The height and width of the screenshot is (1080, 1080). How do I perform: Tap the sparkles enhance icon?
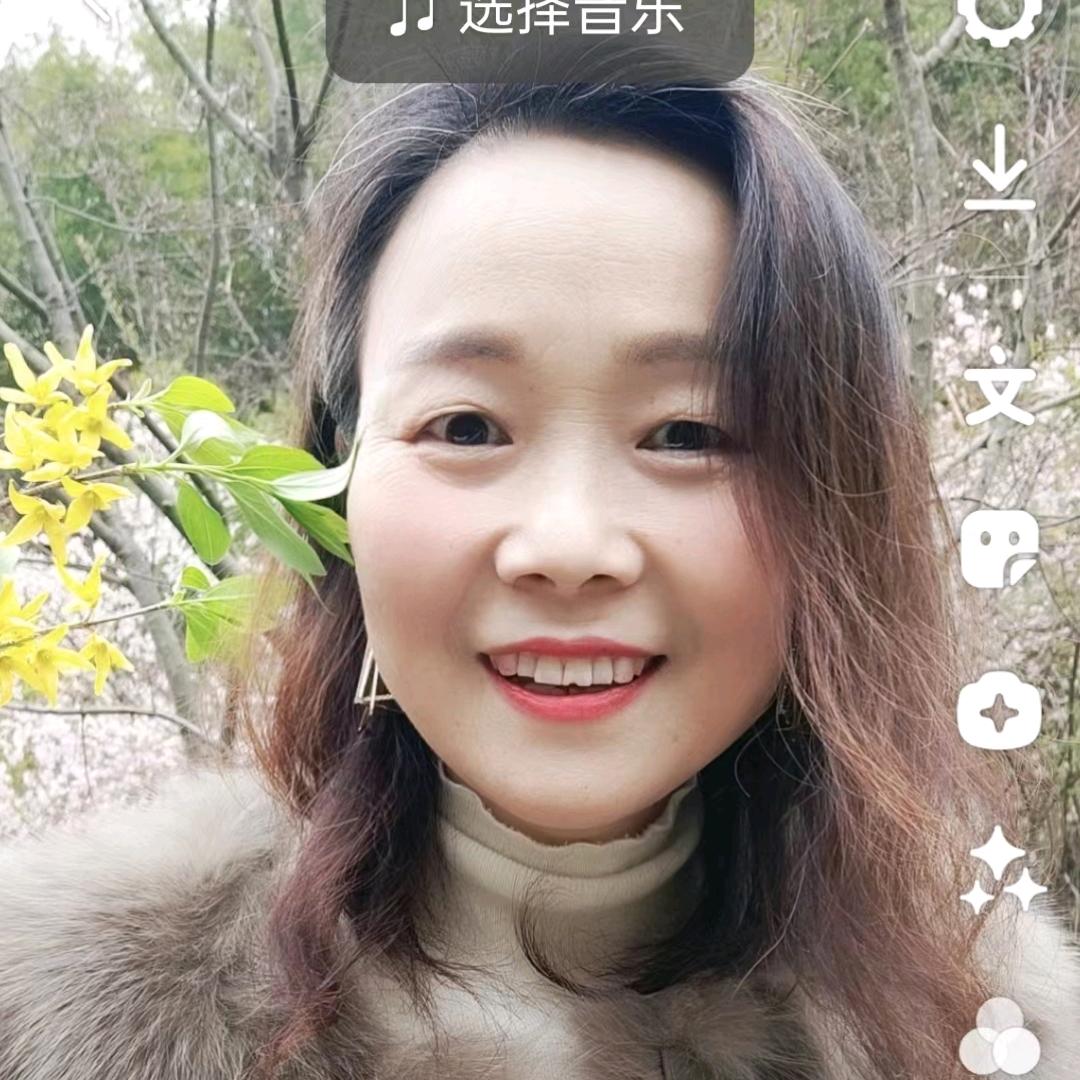pyautogui.click(x=1003, y=871)
